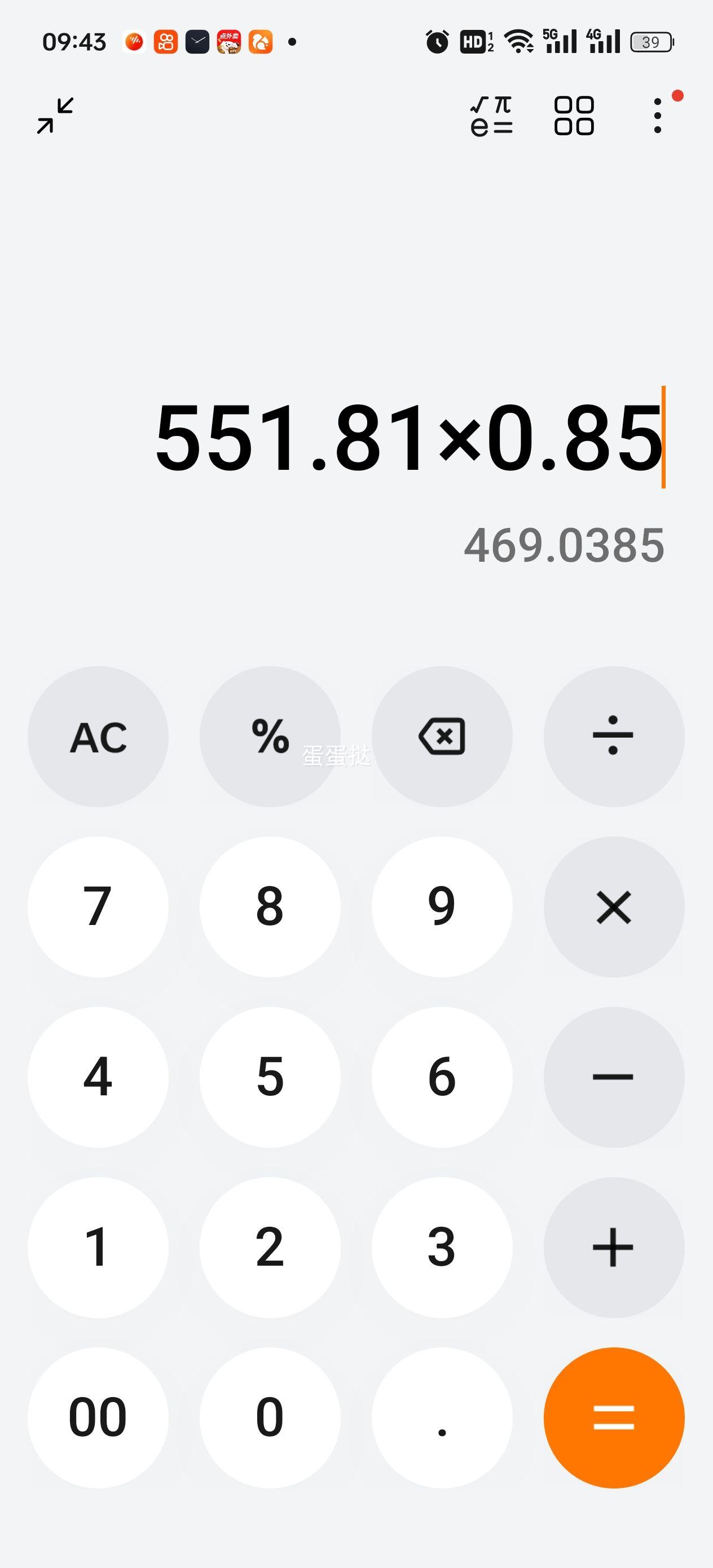Enter digit 7 on keypad
The image size is (713, 1568).
[x=98, y=907]
